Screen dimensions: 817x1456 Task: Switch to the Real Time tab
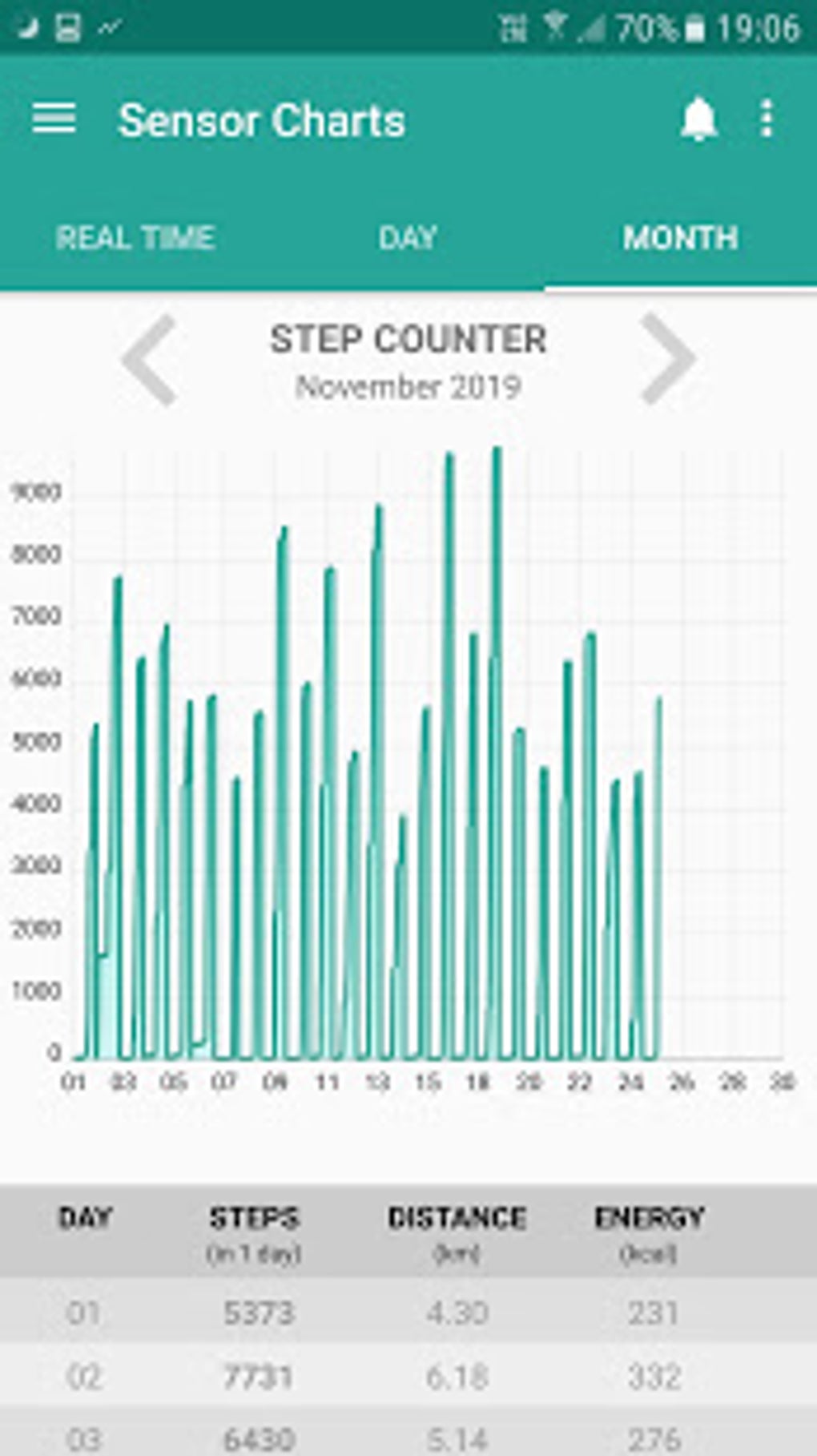(135, 238)
